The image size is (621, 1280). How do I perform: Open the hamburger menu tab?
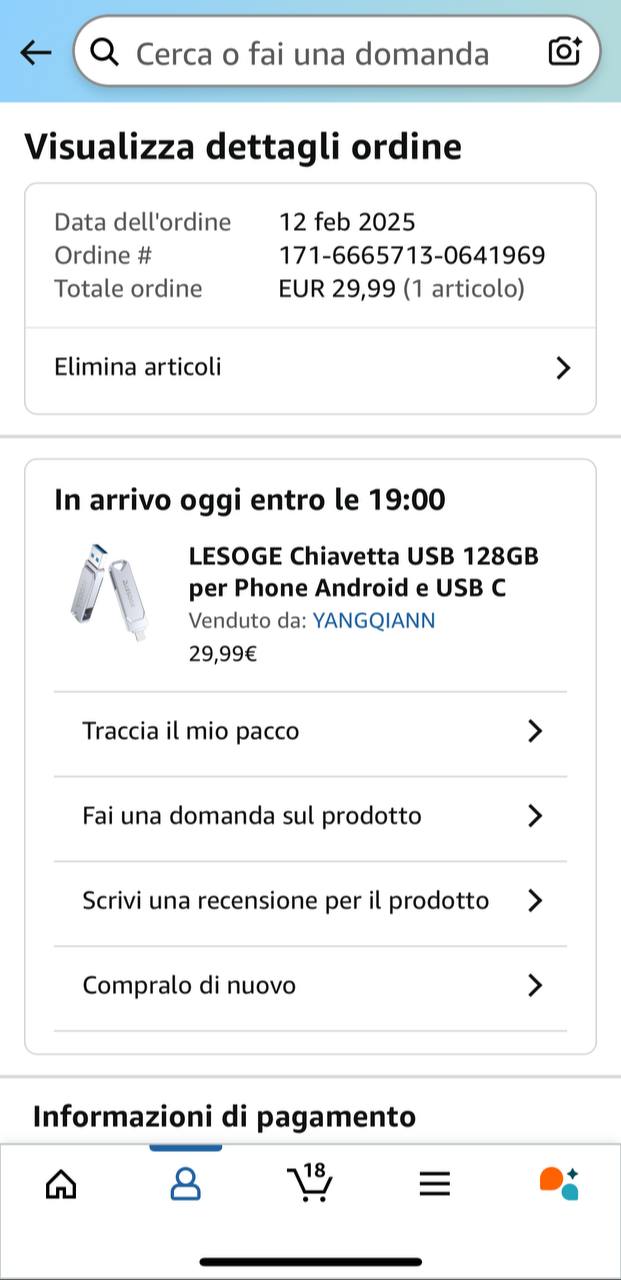(434, 1185)
